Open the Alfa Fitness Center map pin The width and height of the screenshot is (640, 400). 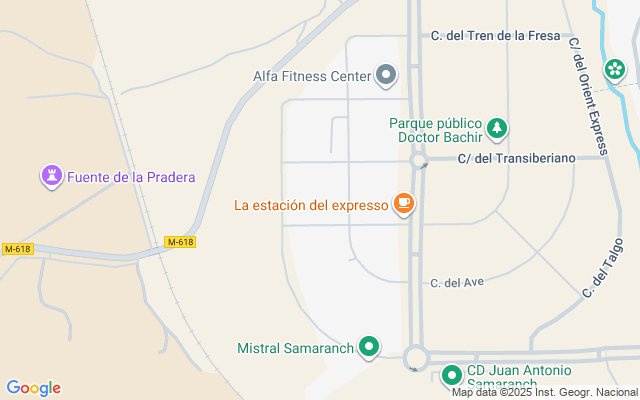click(x=386, y=75)
